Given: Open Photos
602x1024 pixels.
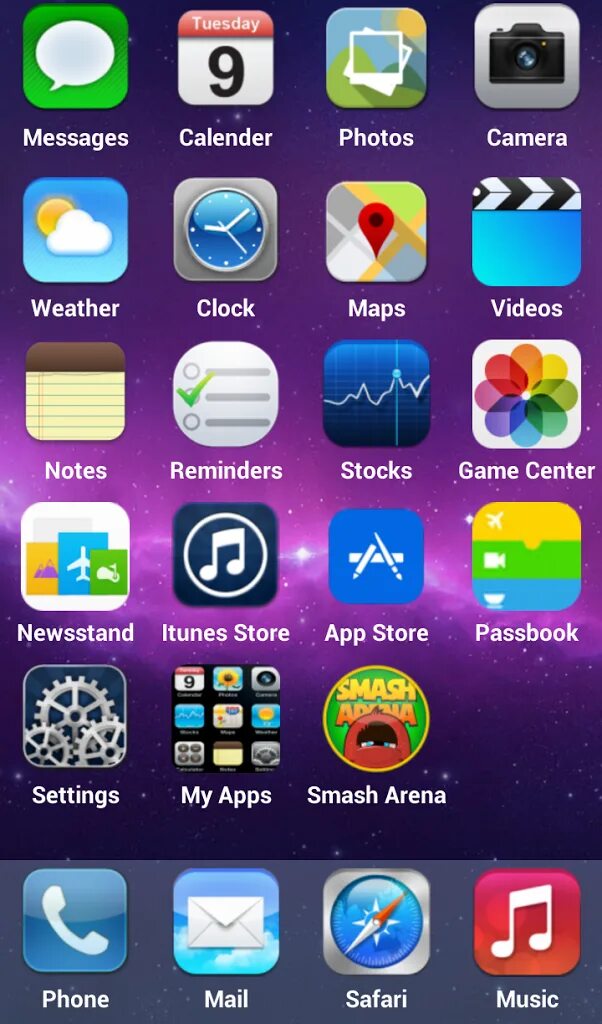Looking at the screenshot, I should pyautogui.click(x=376, y=57).
